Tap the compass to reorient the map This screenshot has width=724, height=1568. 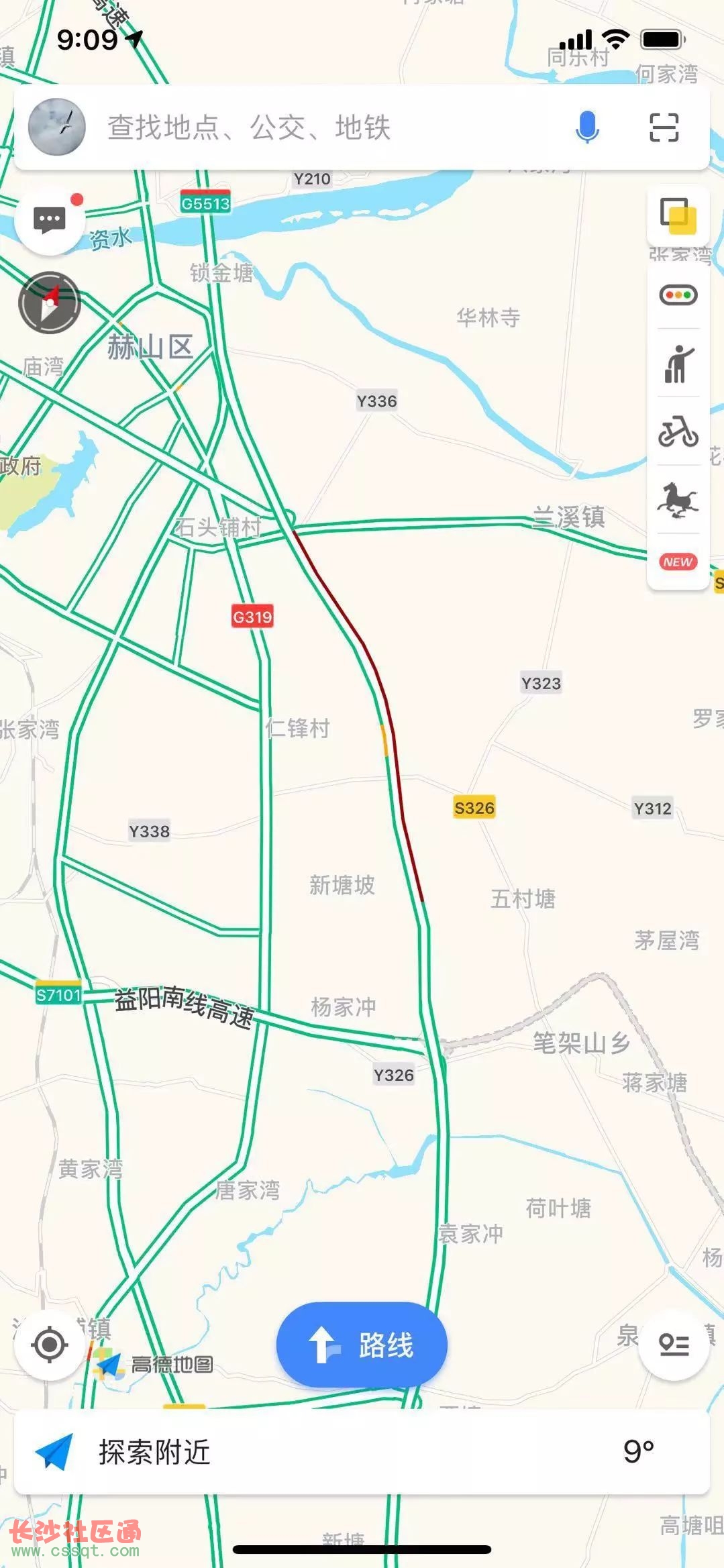click(x=50, y=303)
